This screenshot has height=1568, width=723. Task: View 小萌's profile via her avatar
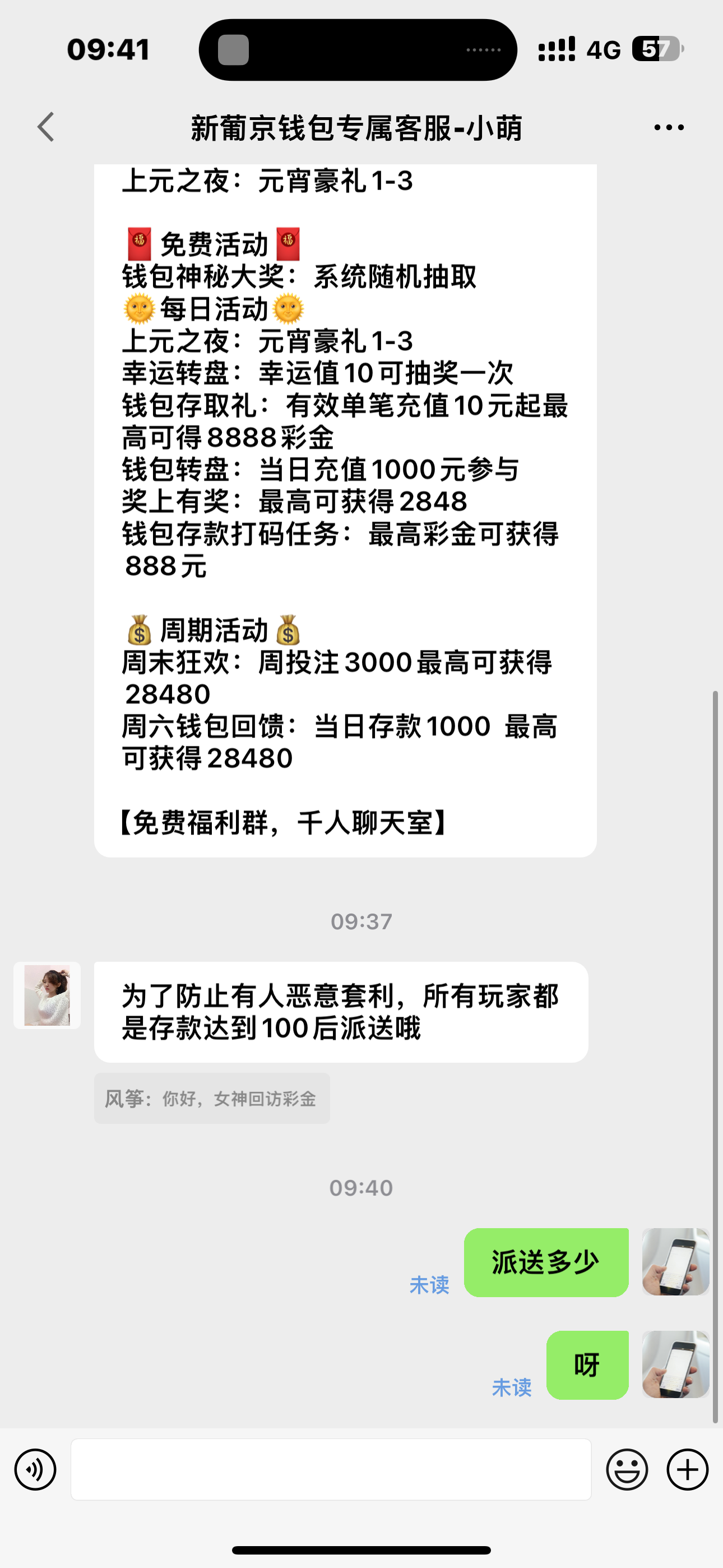[x=48, y=995]
